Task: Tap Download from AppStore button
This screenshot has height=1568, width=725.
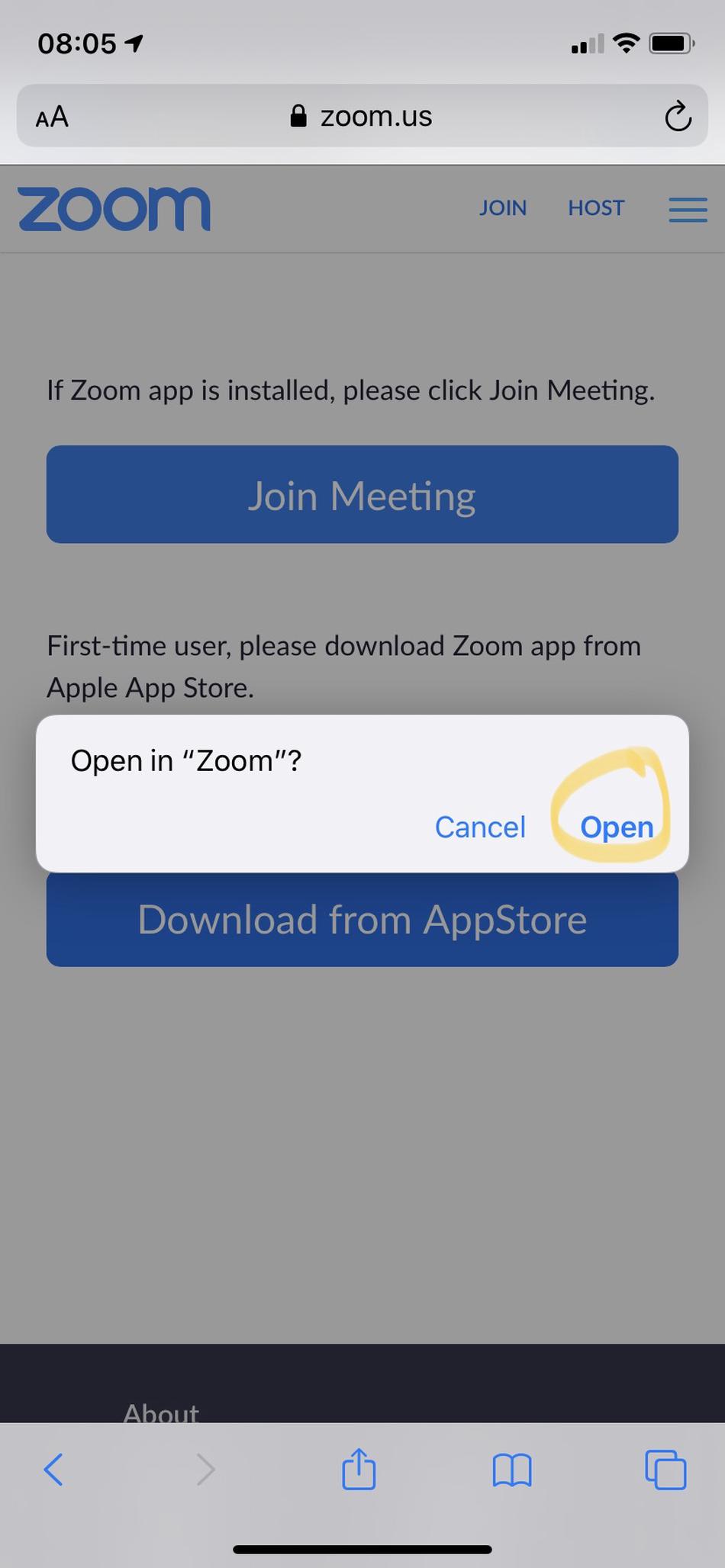Action: point(362,921)
